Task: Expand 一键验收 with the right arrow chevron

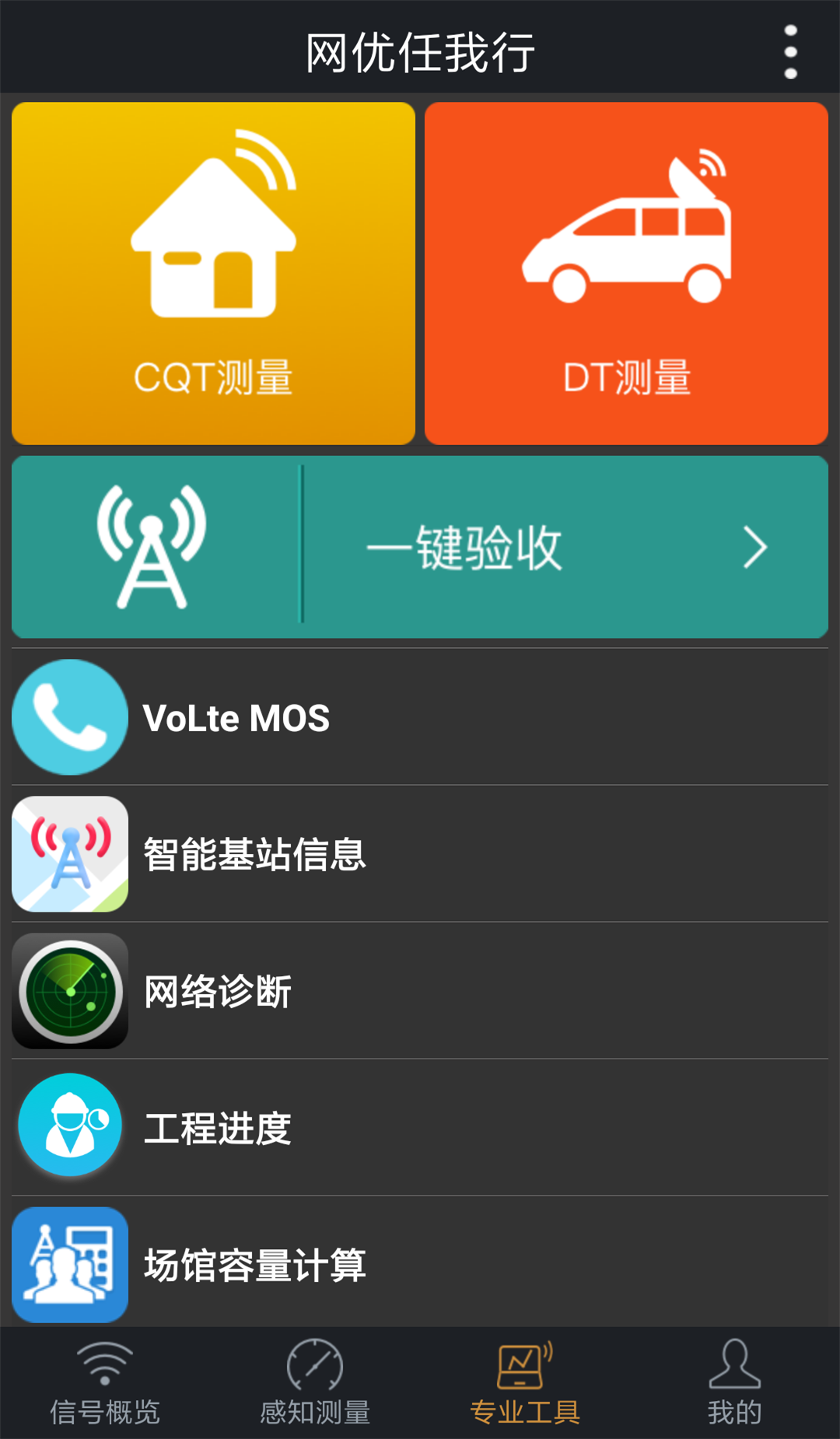Action: 752,546
